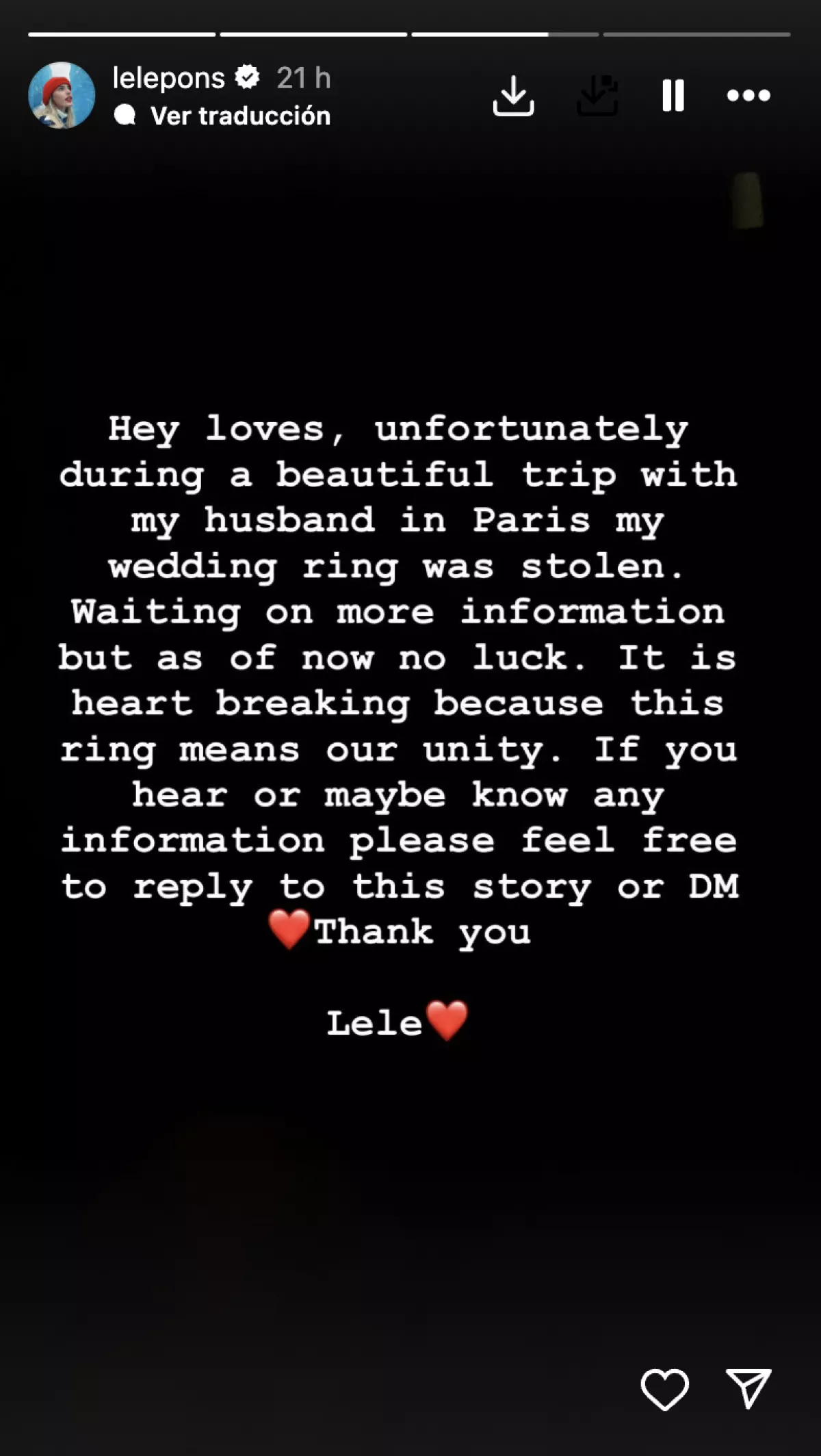This screenshot has height=1456, width=821.
Task: Download this story
Action: pyautogui.click(x=513, y=95)
